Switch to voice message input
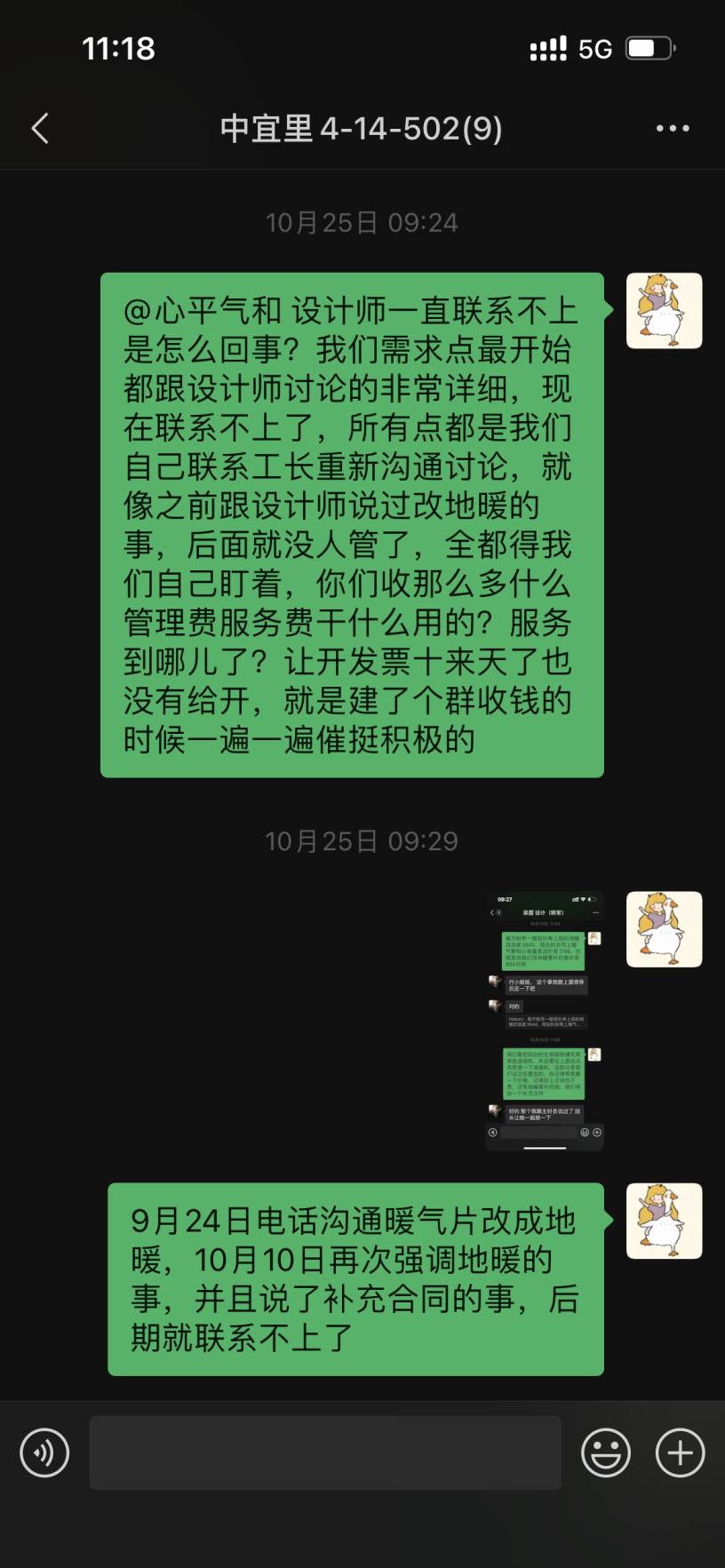Screen dimensions: 725x1568 44,1453
